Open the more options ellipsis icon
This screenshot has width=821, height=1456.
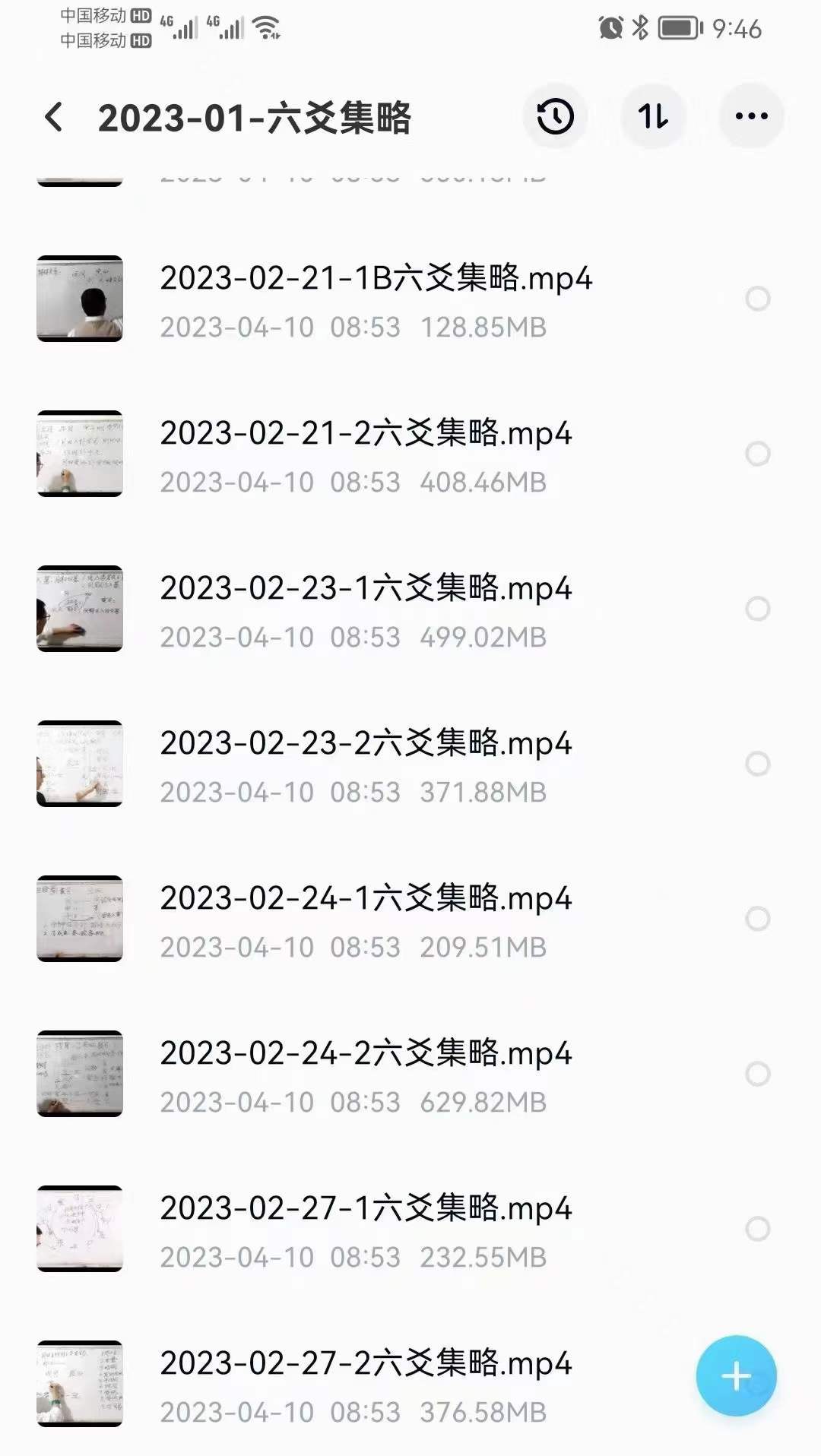[750, 116]
